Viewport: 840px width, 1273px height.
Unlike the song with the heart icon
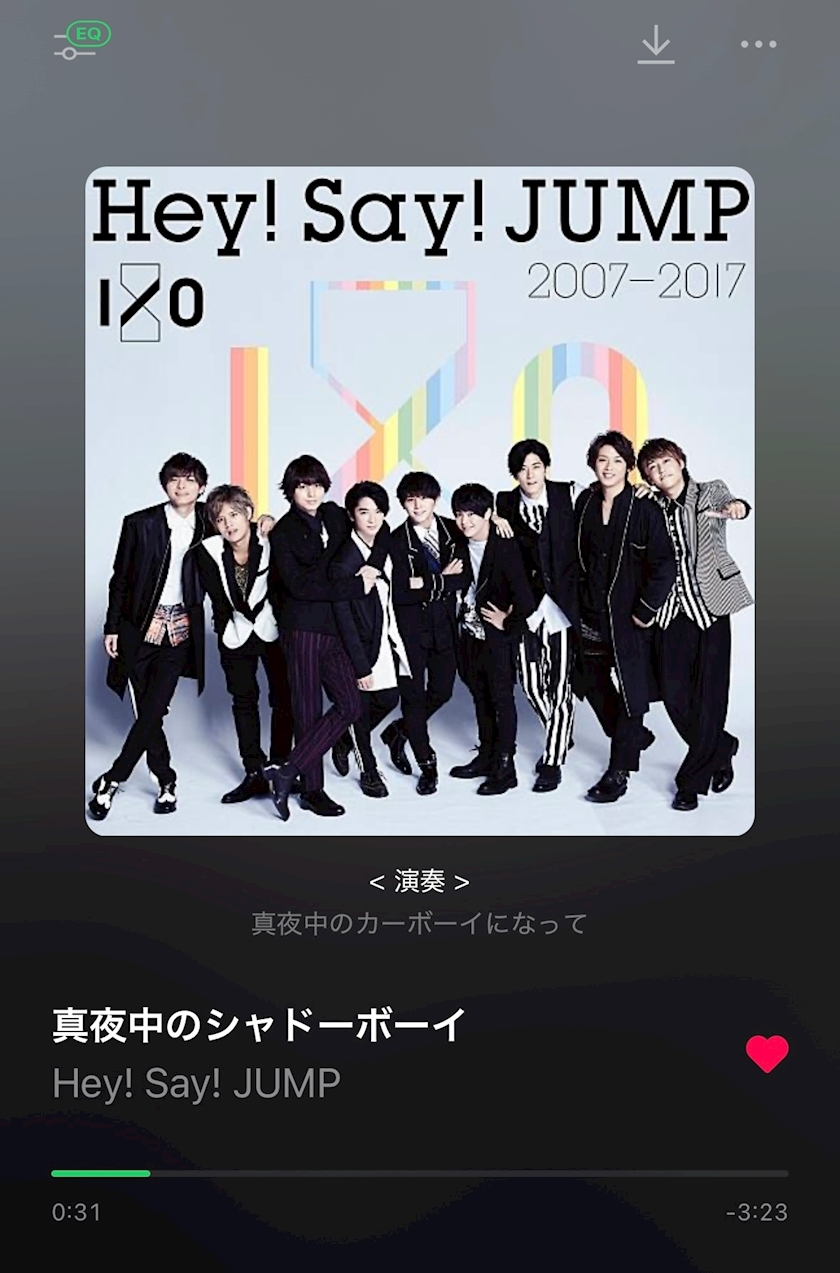767,1054
